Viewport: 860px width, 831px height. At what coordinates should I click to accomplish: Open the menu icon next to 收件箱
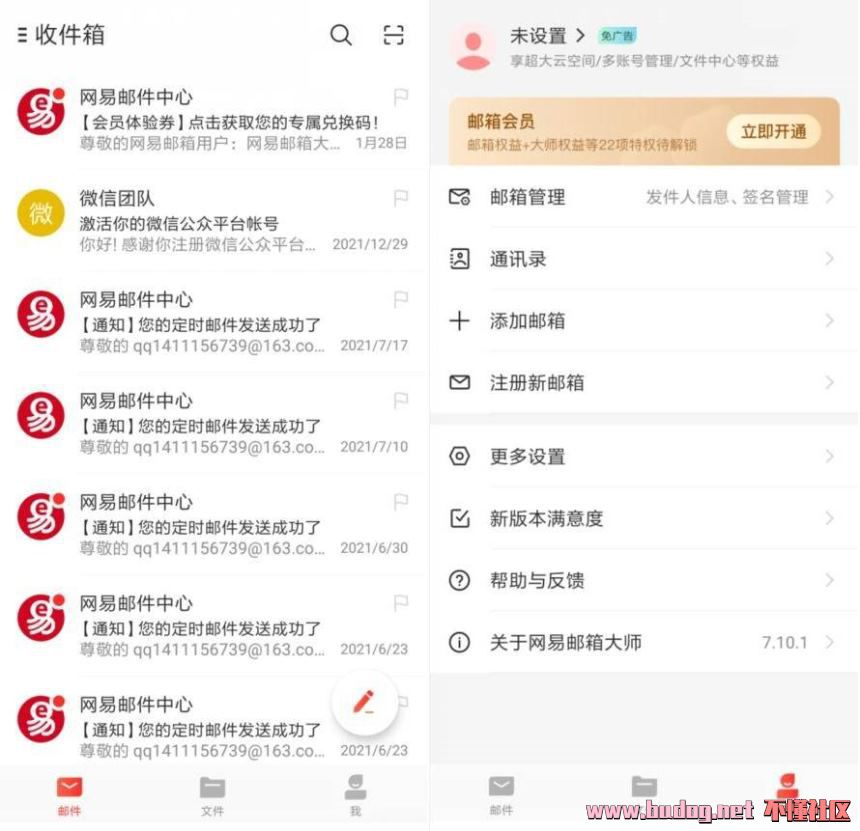click(21, 35)
